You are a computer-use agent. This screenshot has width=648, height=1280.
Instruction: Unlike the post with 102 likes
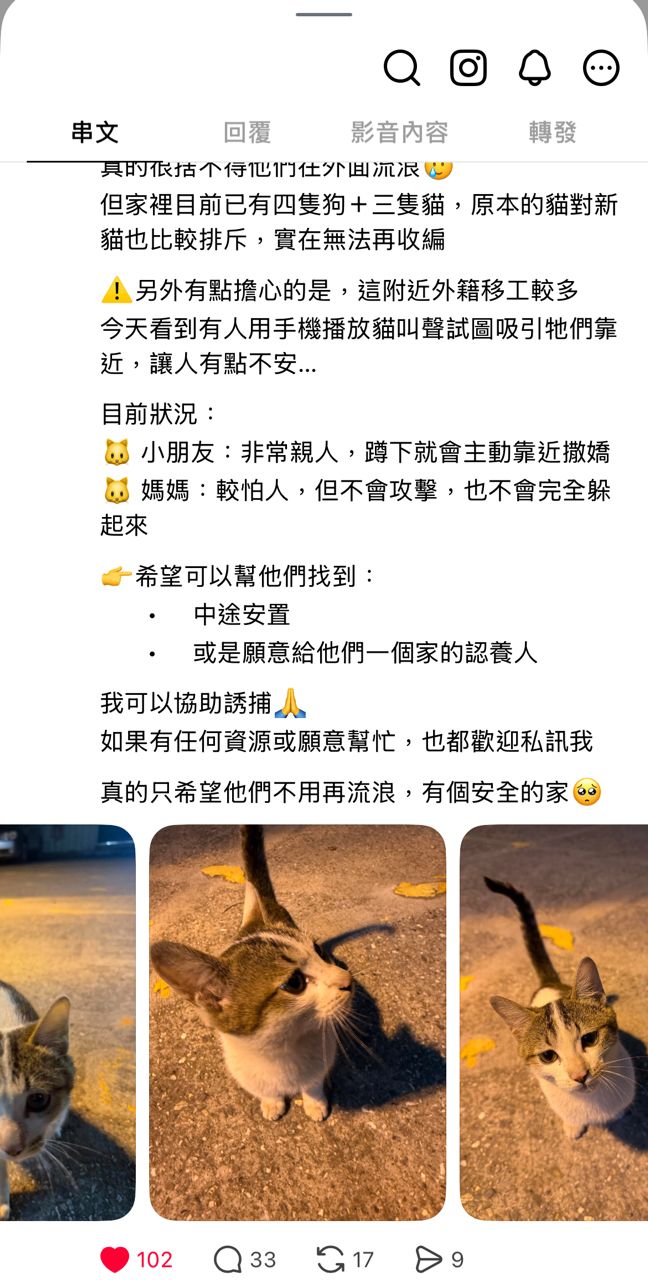[115, 1259]
